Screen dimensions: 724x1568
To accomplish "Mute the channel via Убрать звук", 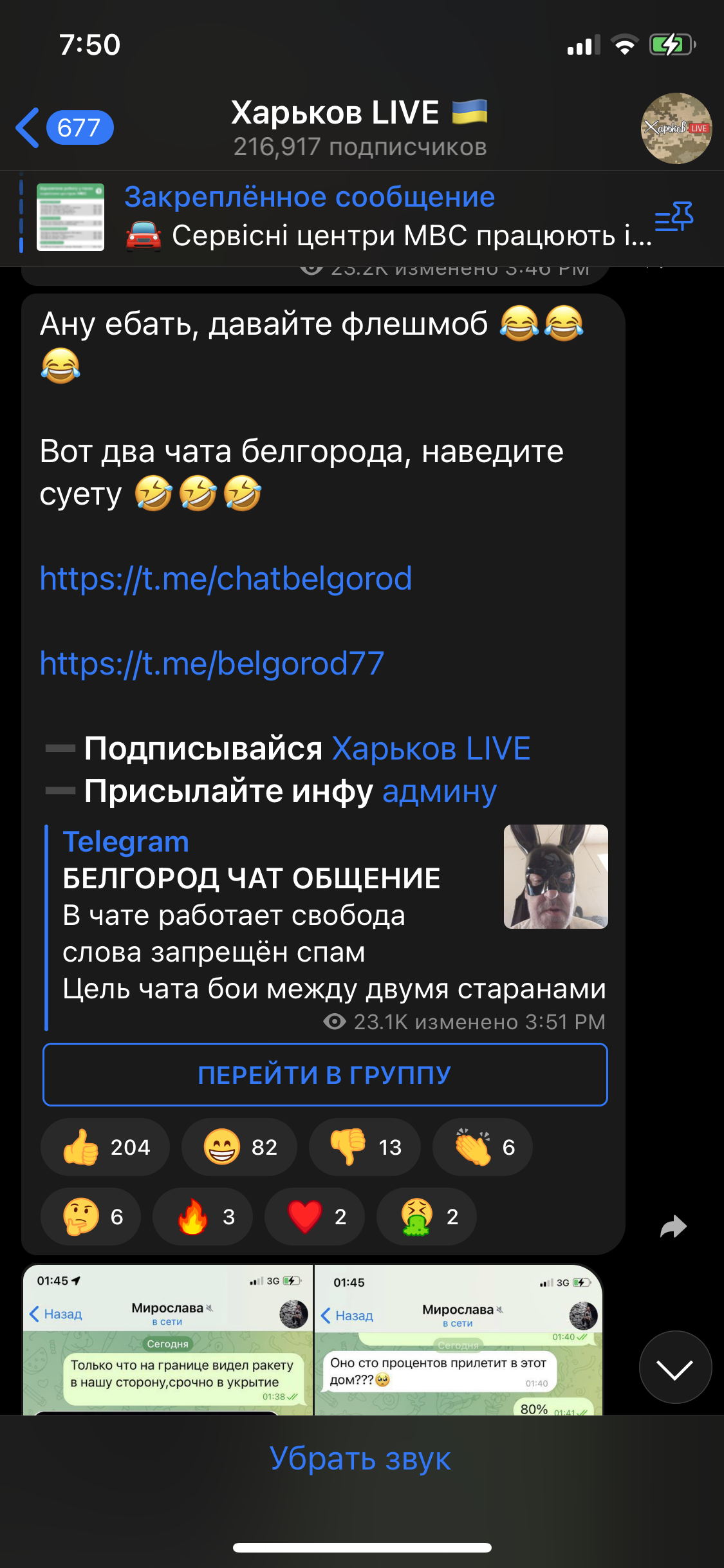I will 360,1459.
